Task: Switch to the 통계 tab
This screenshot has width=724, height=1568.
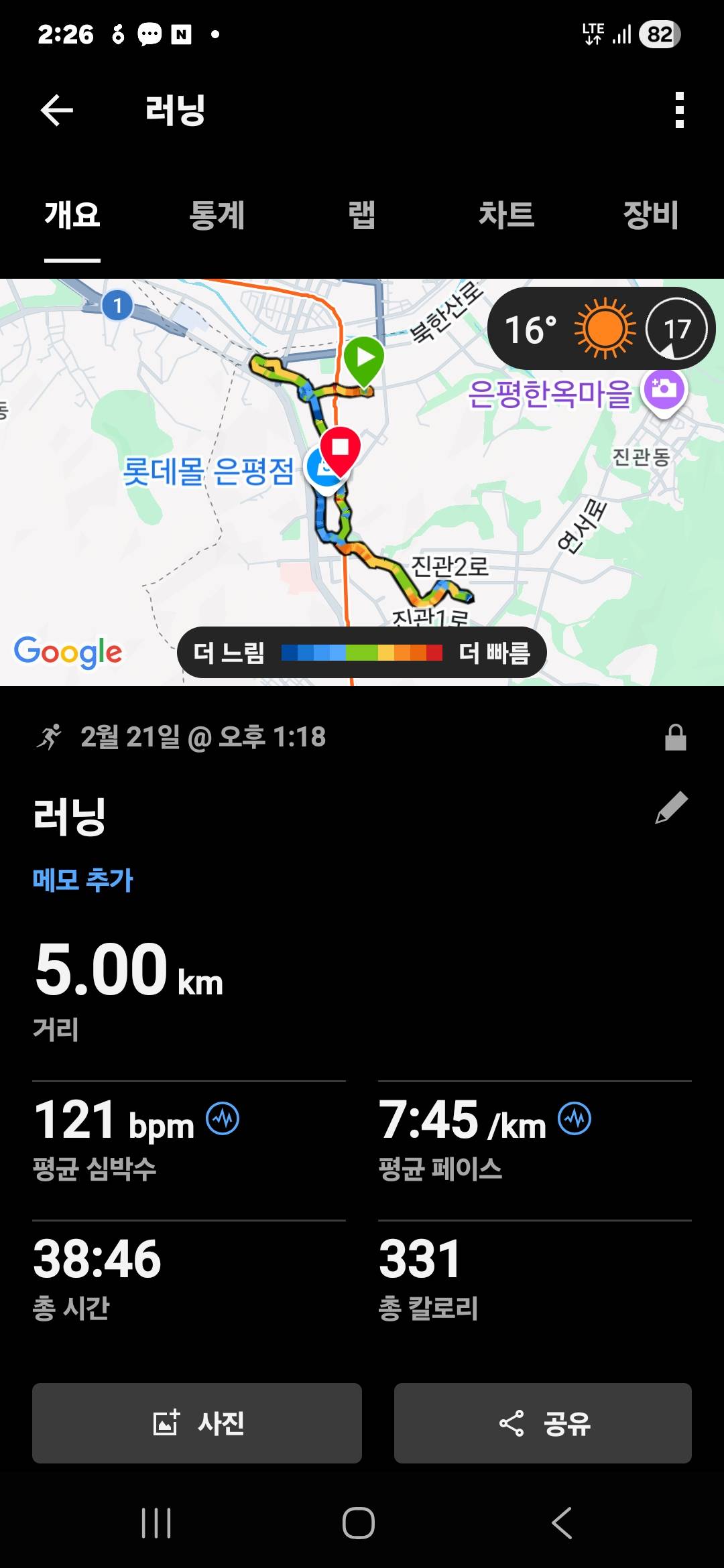Action: (217, 214)
